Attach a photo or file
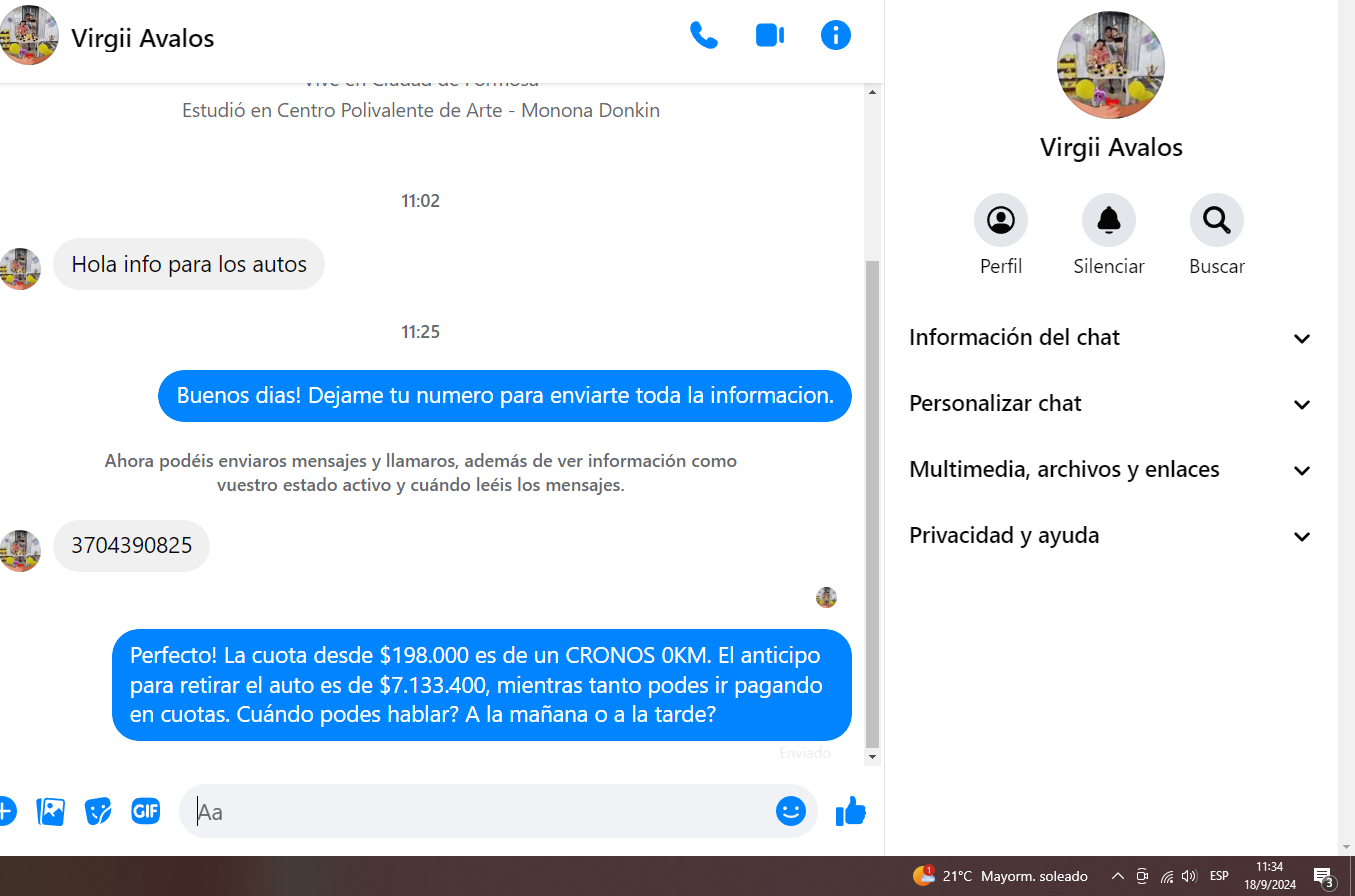Screen dimensions: 1355x896 (51, 811)
